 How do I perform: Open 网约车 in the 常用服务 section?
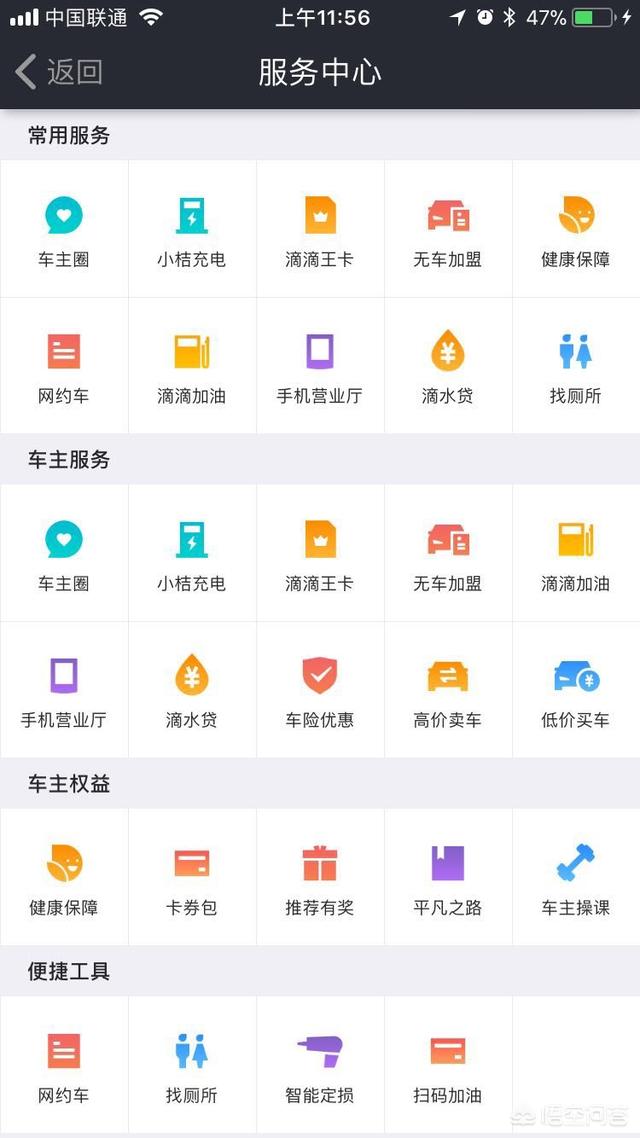click(x=64, y=365)
